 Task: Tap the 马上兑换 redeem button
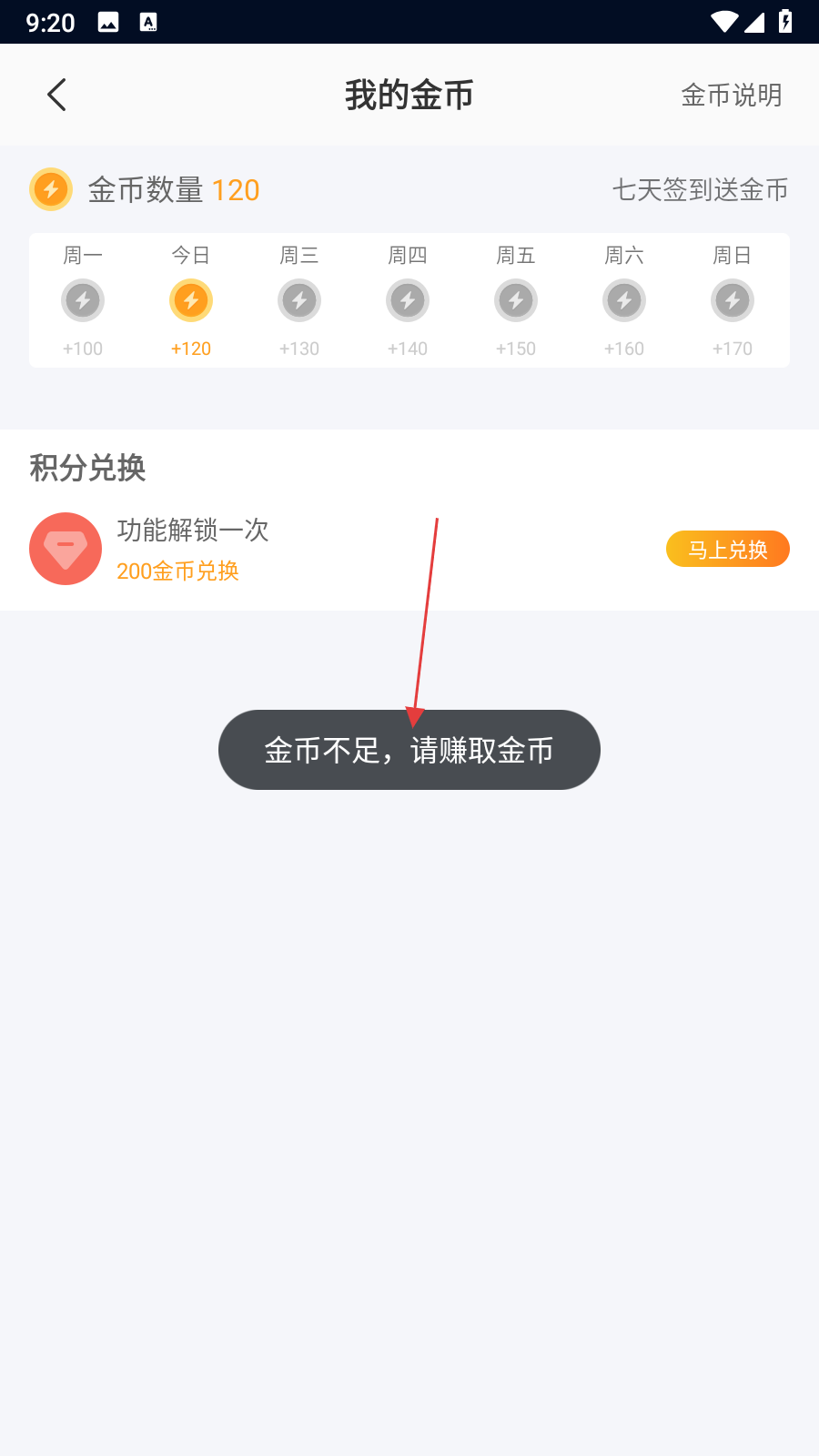pyautogui.click(x=727, y=549)
